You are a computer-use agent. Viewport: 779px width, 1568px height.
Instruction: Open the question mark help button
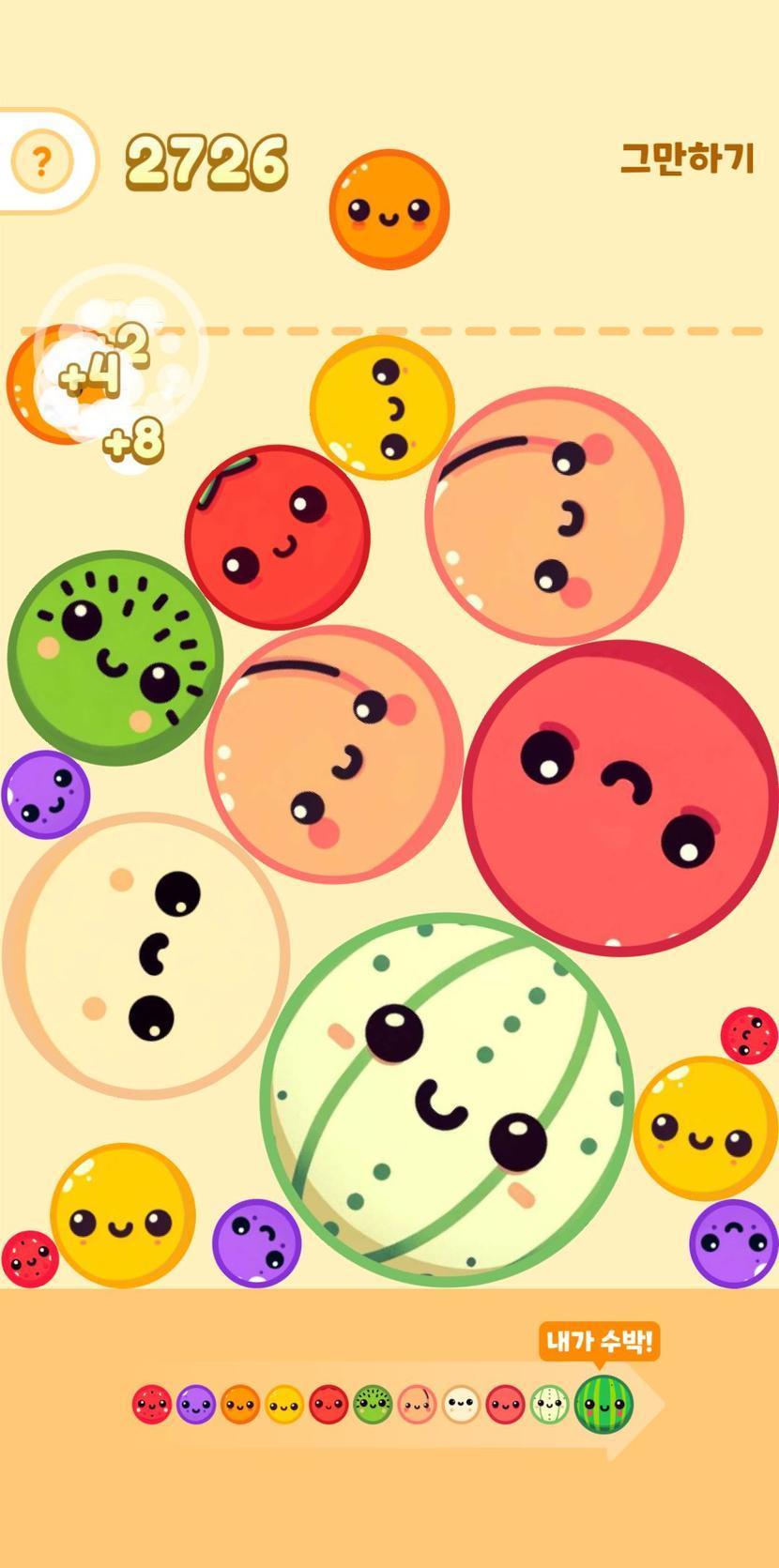click(40, 162)
